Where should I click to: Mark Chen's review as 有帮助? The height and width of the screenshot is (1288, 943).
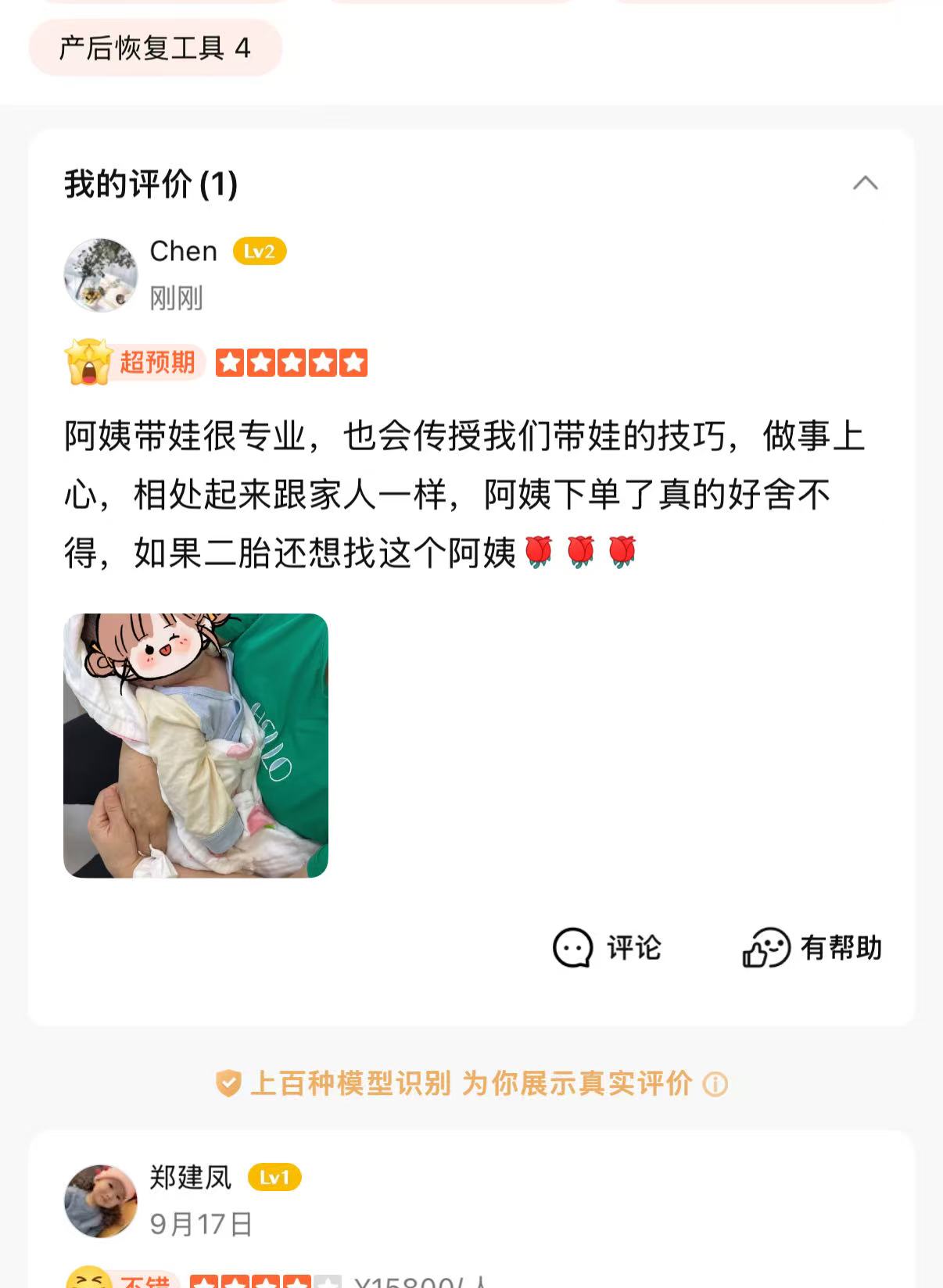click(812, 948)
